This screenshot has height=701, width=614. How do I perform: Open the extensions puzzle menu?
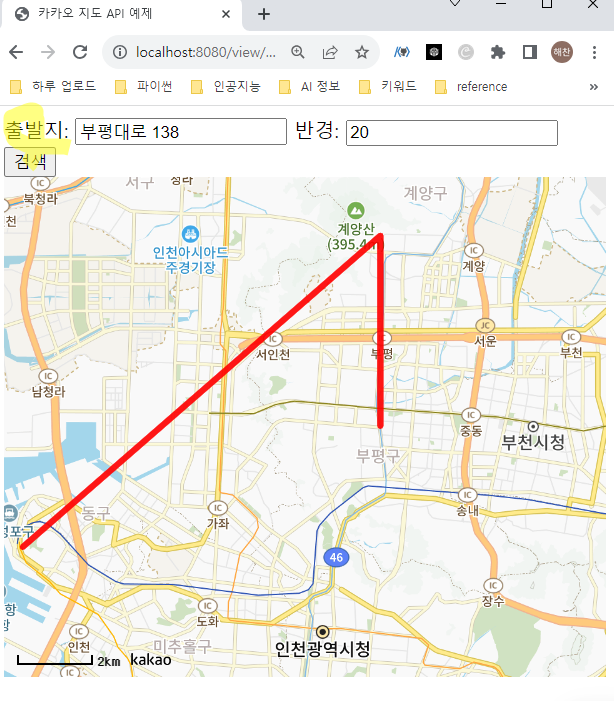point(498,52)
